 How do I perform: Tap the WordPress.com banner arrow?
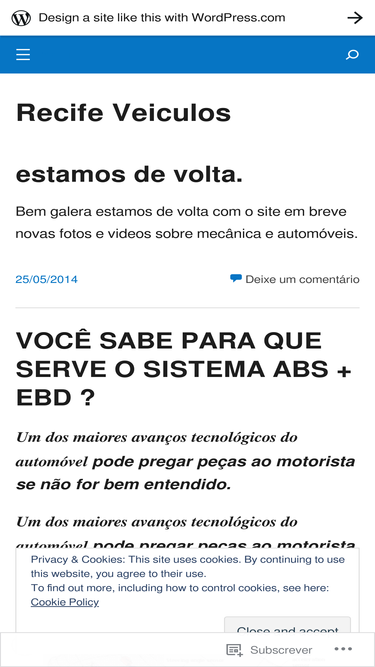point(355,17)
